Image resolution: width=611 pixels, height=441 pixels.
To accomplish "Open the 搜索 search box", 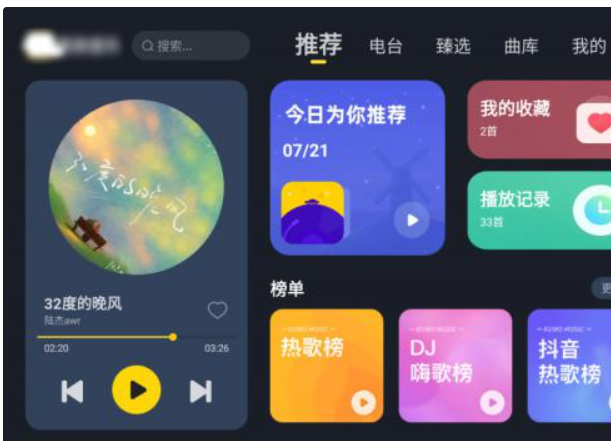I will pyautogui.click(x=190, y=46).
